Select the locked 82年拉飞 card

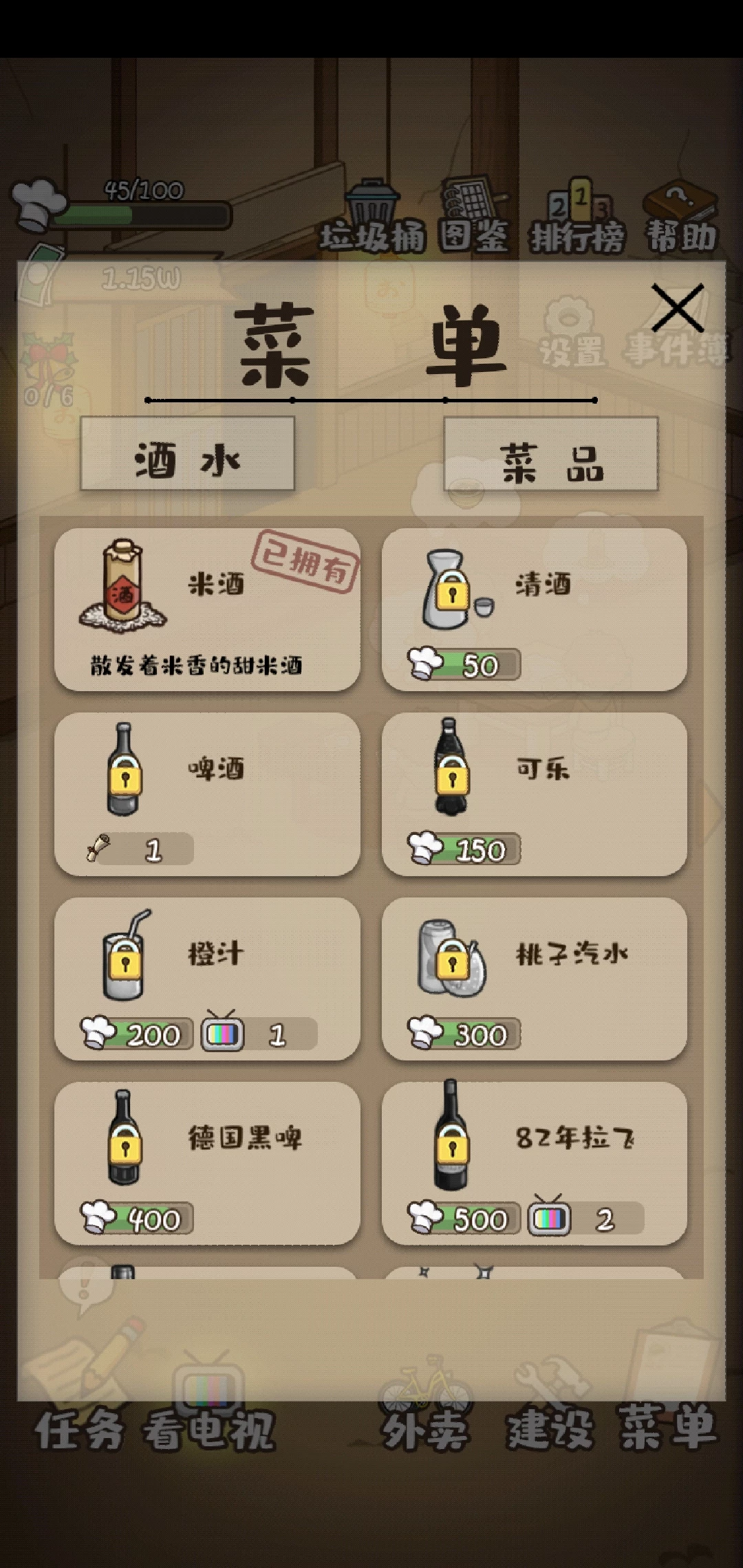[534, 1162]
